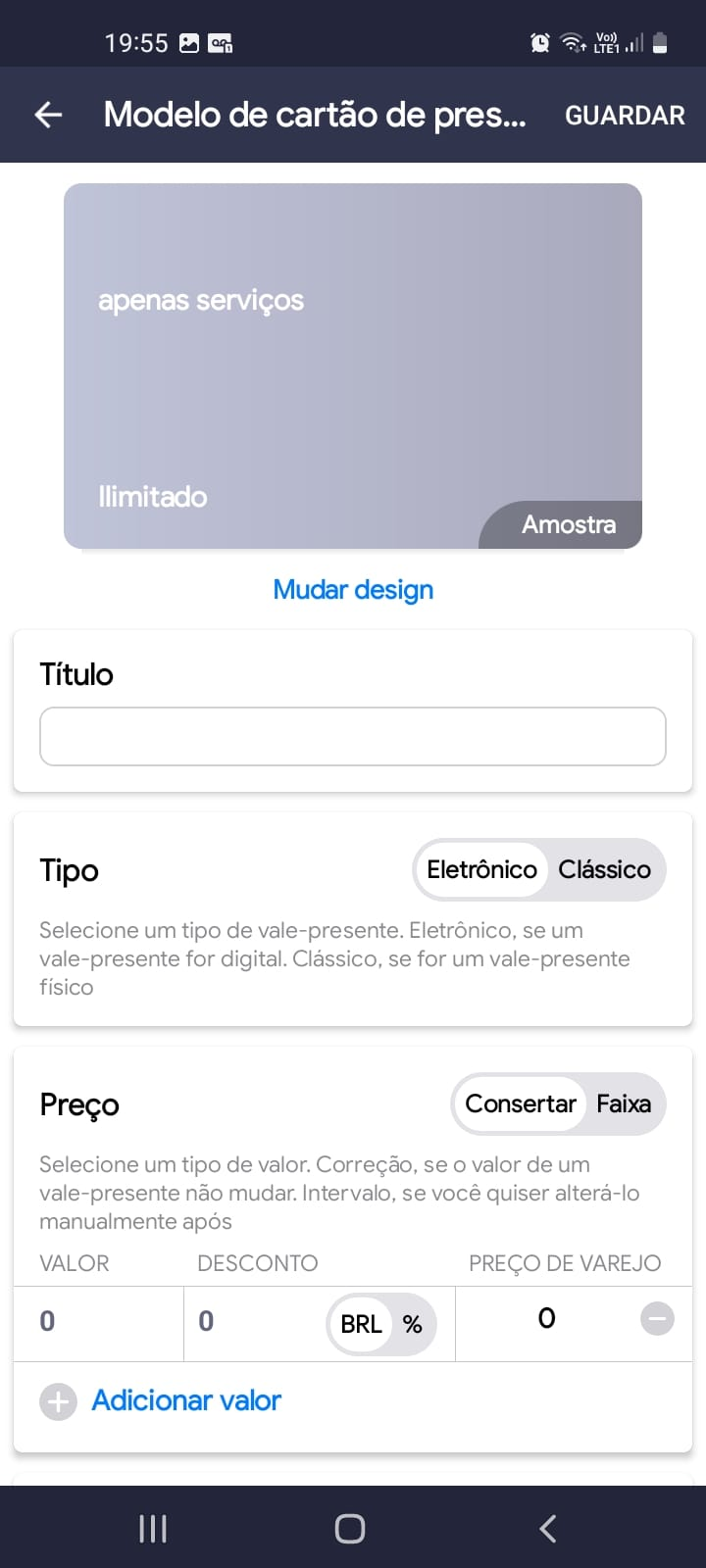Switch price mode to Faixa
Viewport: 706px width, 1568px height.
click(624, 1103)
